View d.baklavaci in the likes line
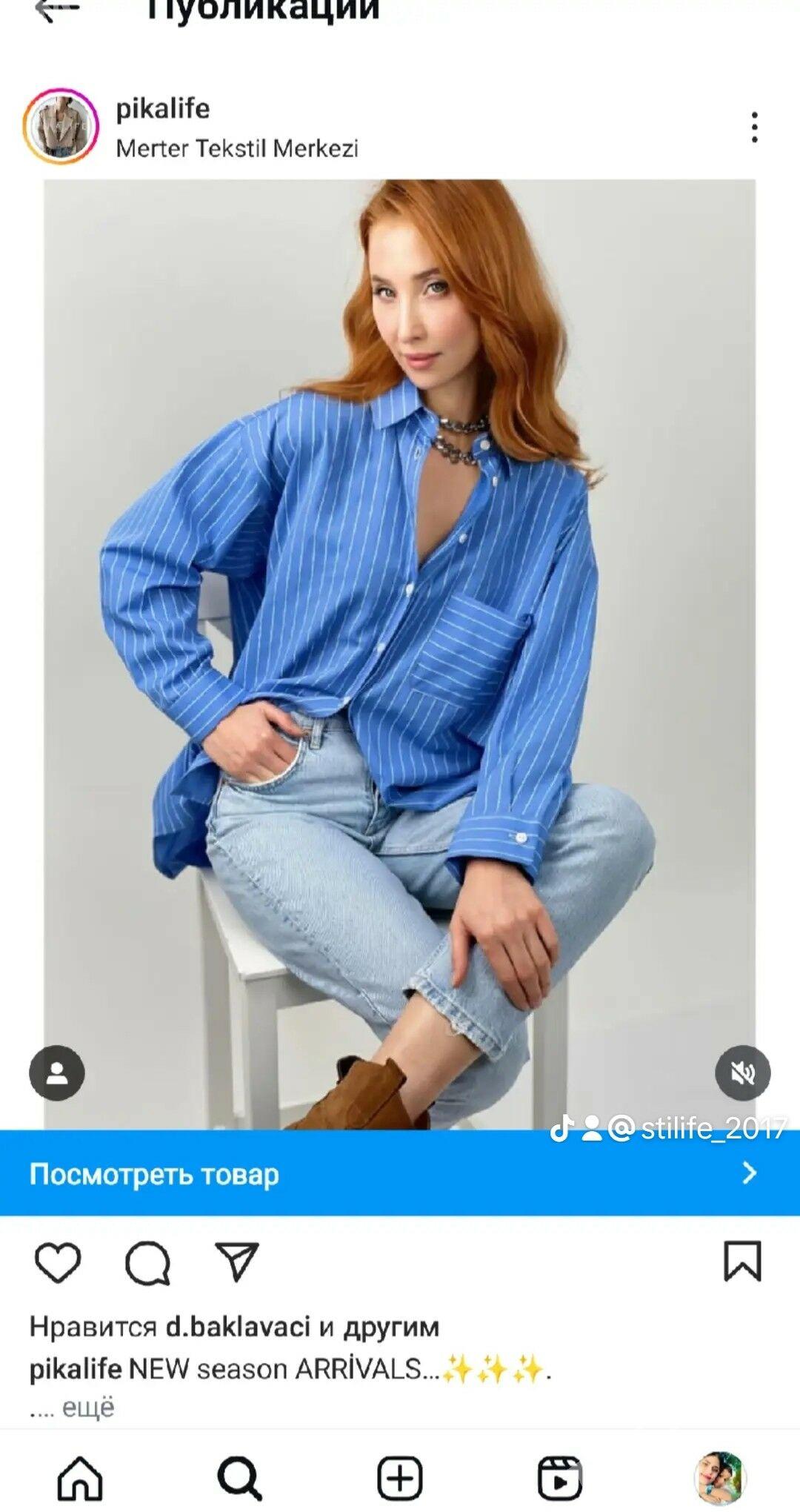 point(237,1327)
